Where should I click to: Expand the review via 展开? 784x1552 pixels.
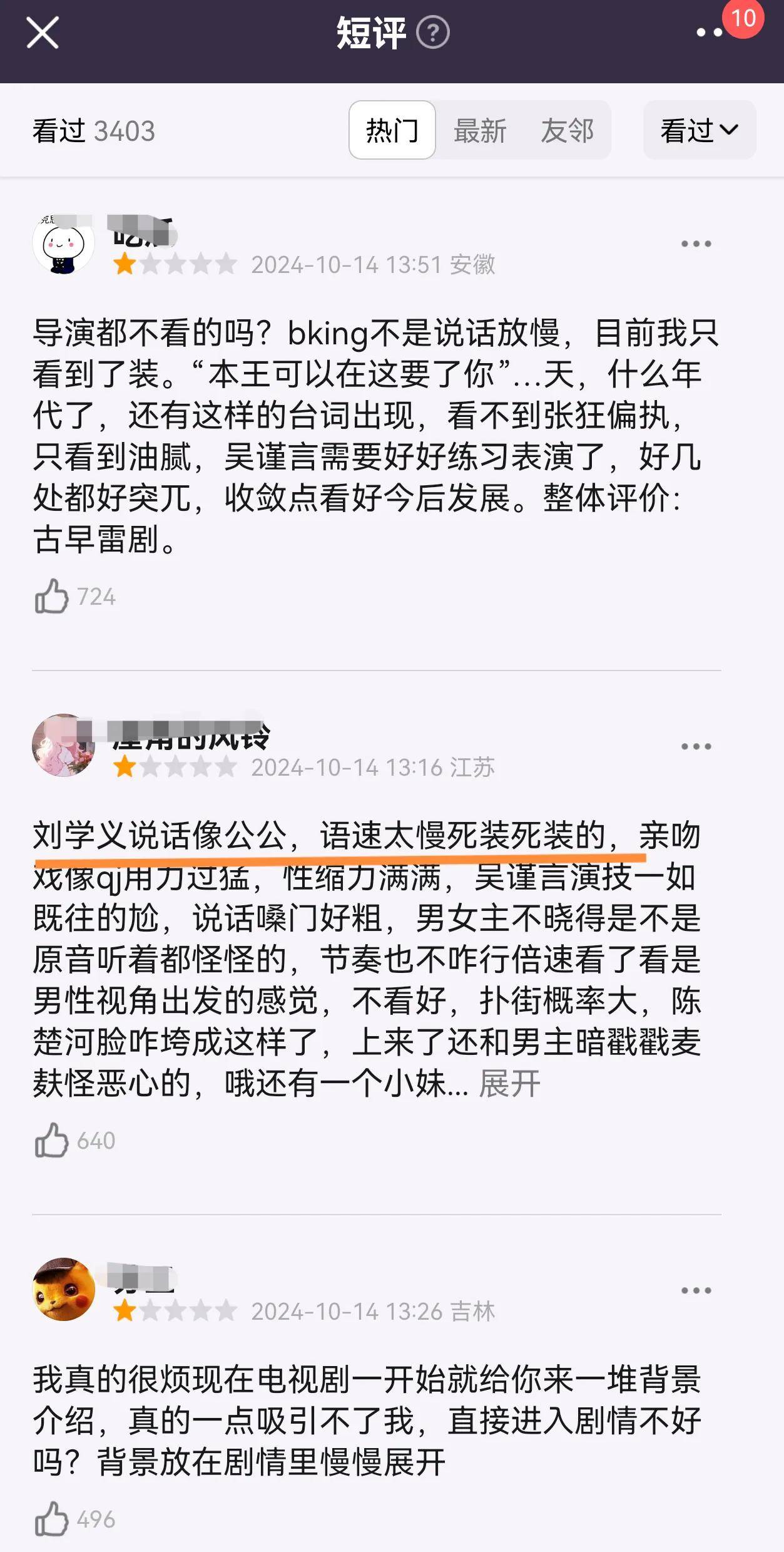coord(509,1083)
